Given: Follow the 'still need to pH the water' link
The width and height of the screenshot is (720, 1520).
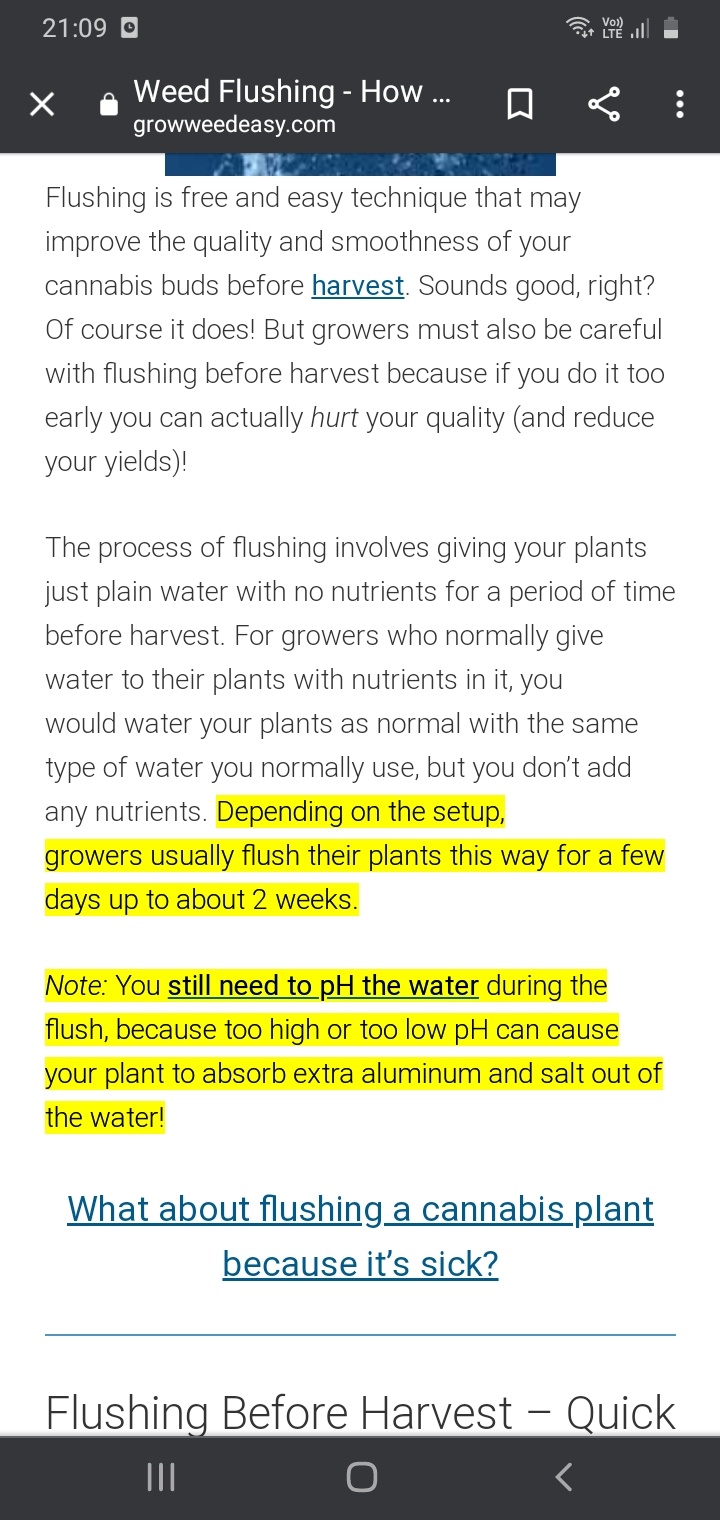Looking at the screenshot, I should pyautogui.click(x=323, y=986).
